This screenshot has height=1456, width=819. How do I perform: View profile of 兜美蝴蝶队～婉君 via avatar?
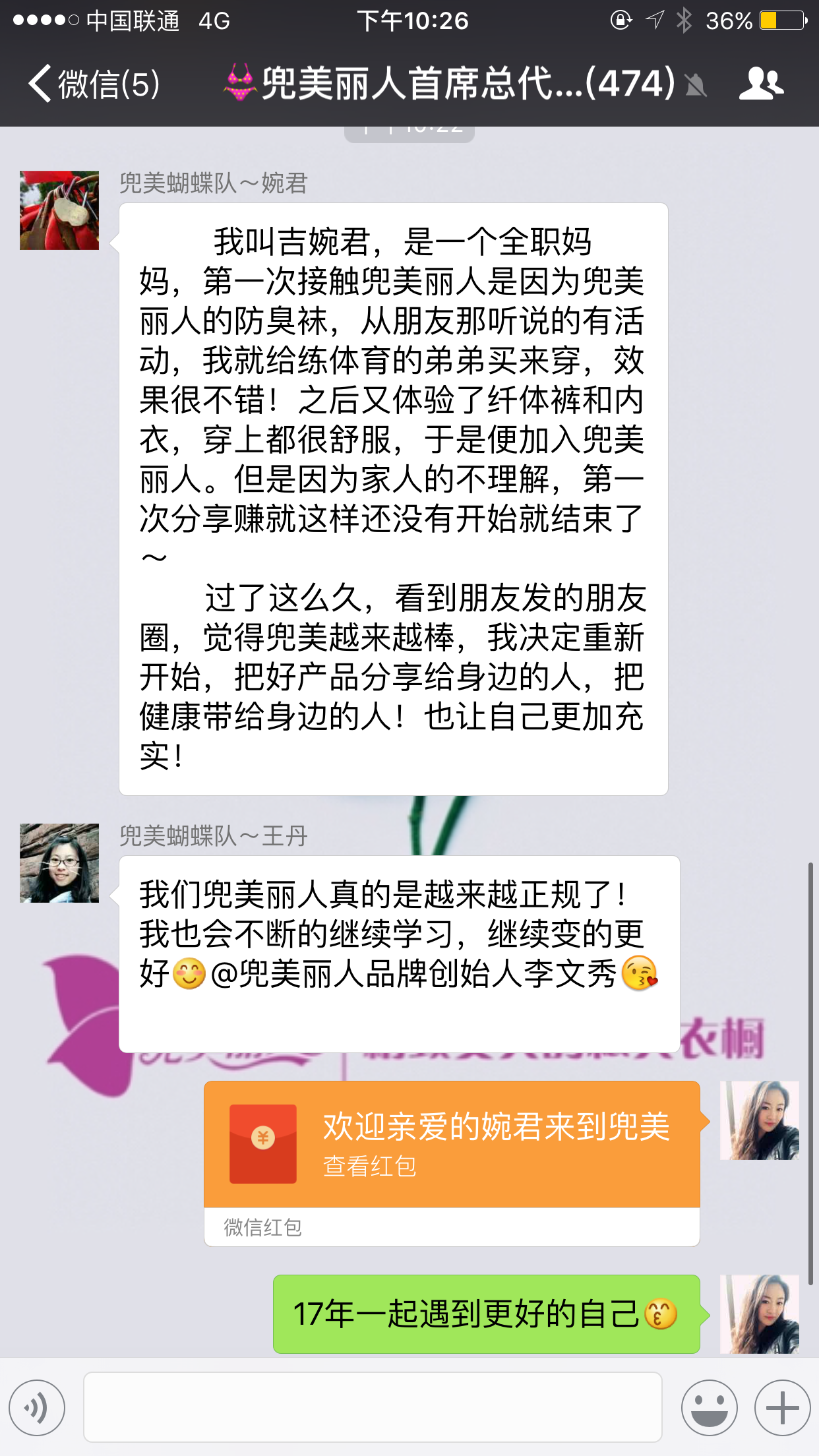click(x=59, y=210)
